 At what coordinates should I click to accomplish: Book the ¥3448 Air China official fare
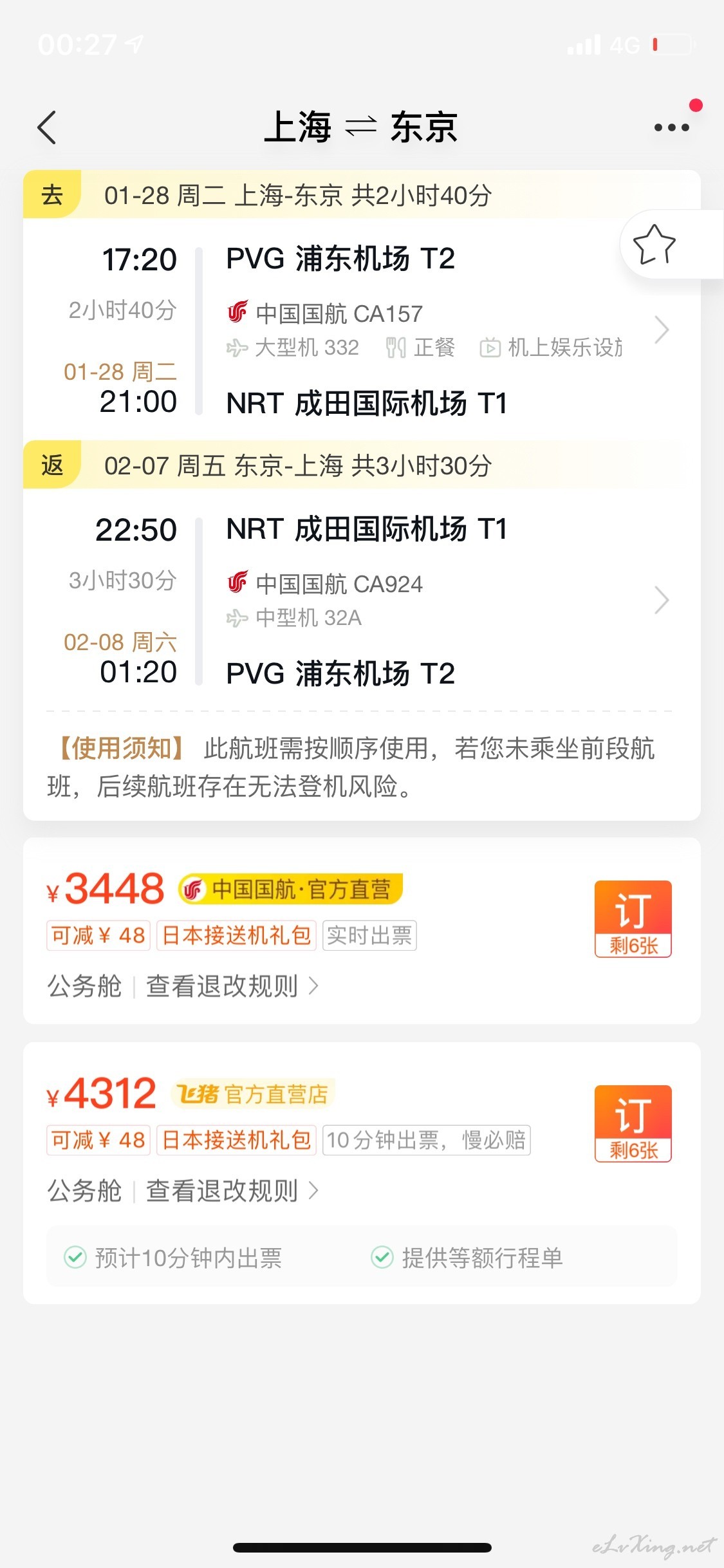tap(633, 919)
